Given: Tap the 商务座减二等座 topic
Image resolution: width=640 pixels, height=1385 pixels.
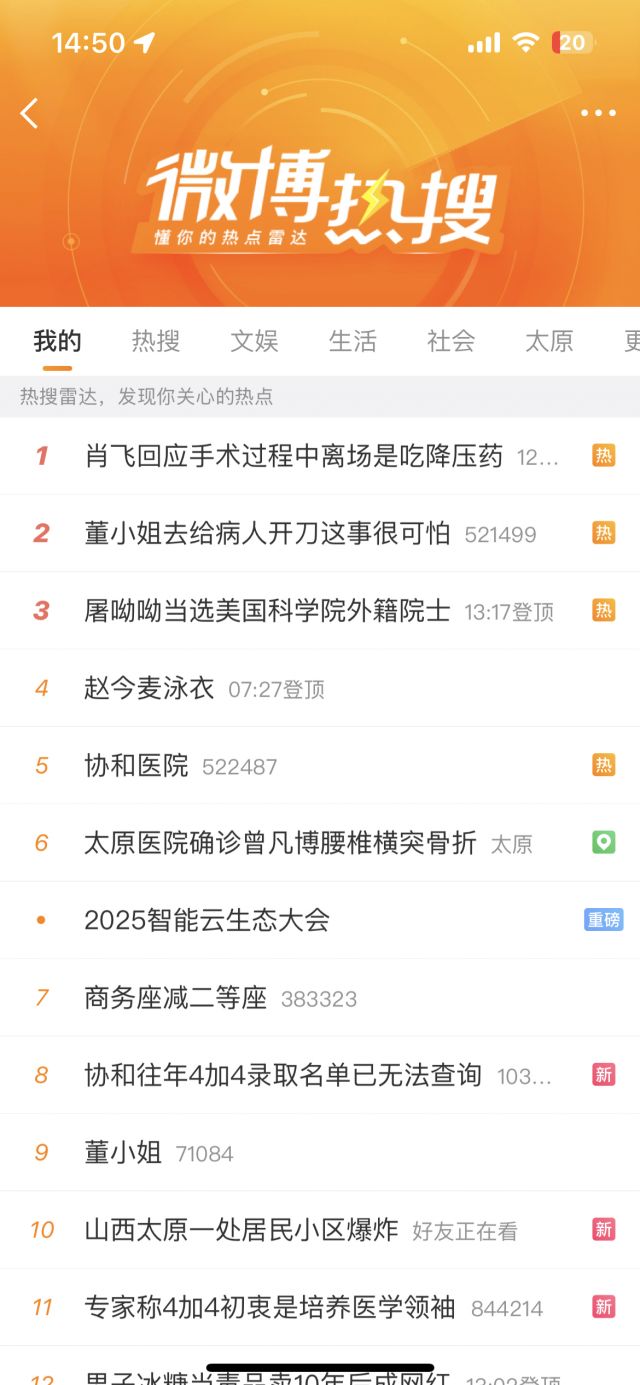Looking at the screenshot, I should [176, 998].
